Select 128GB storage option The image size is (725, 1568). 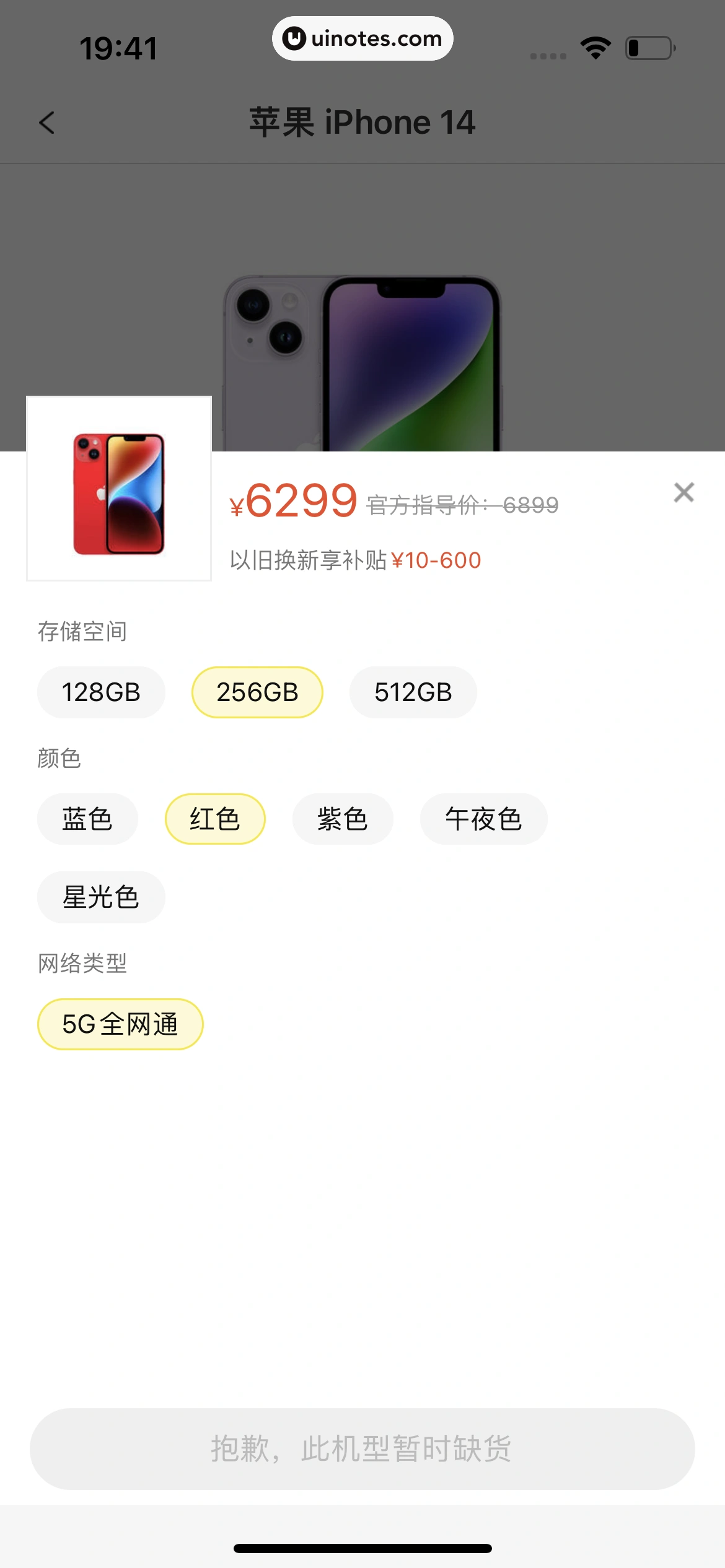click(x=101, y=692)
